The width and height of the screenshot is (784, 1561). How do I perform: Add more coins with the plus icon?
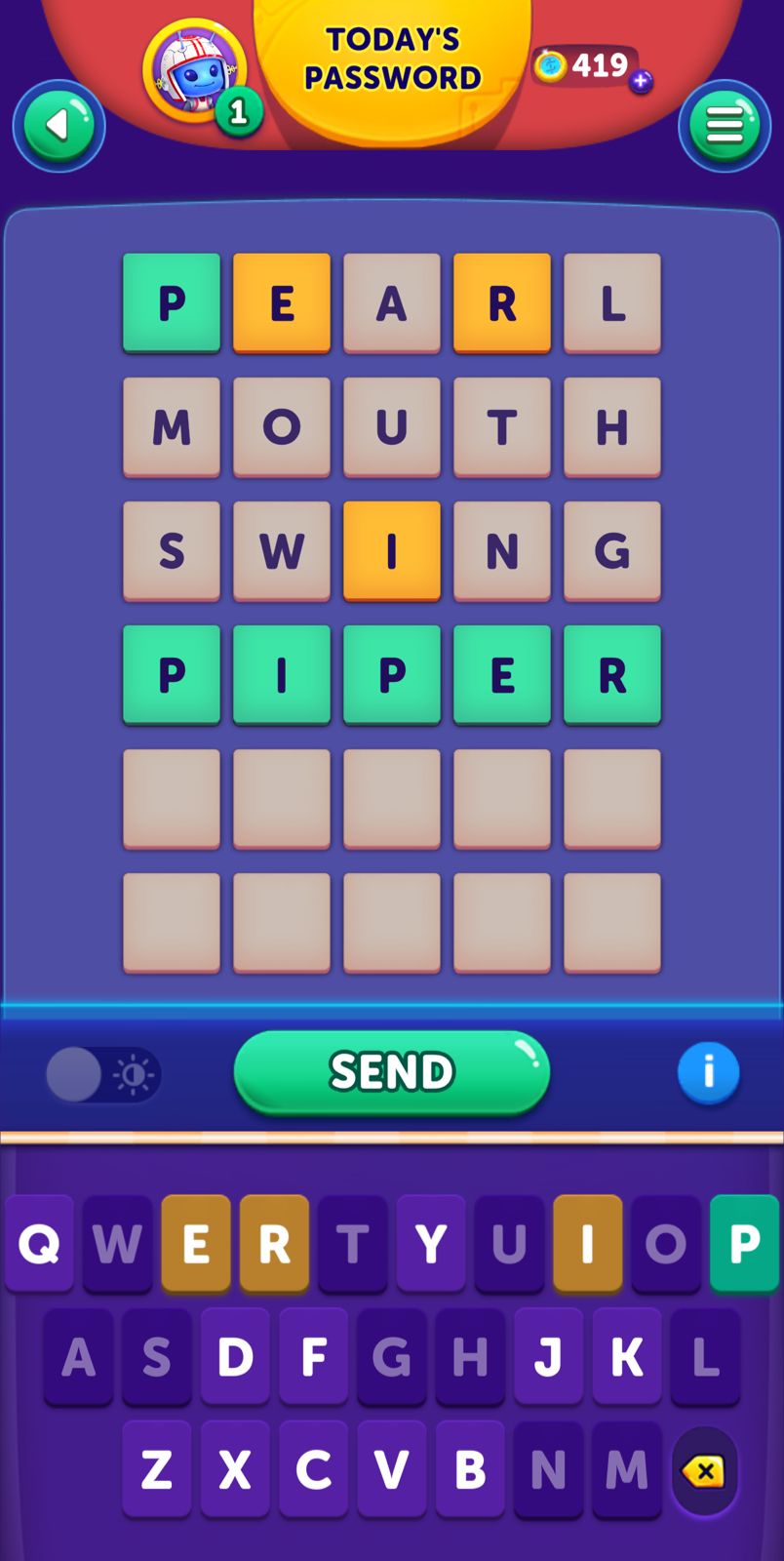point(641,82)
